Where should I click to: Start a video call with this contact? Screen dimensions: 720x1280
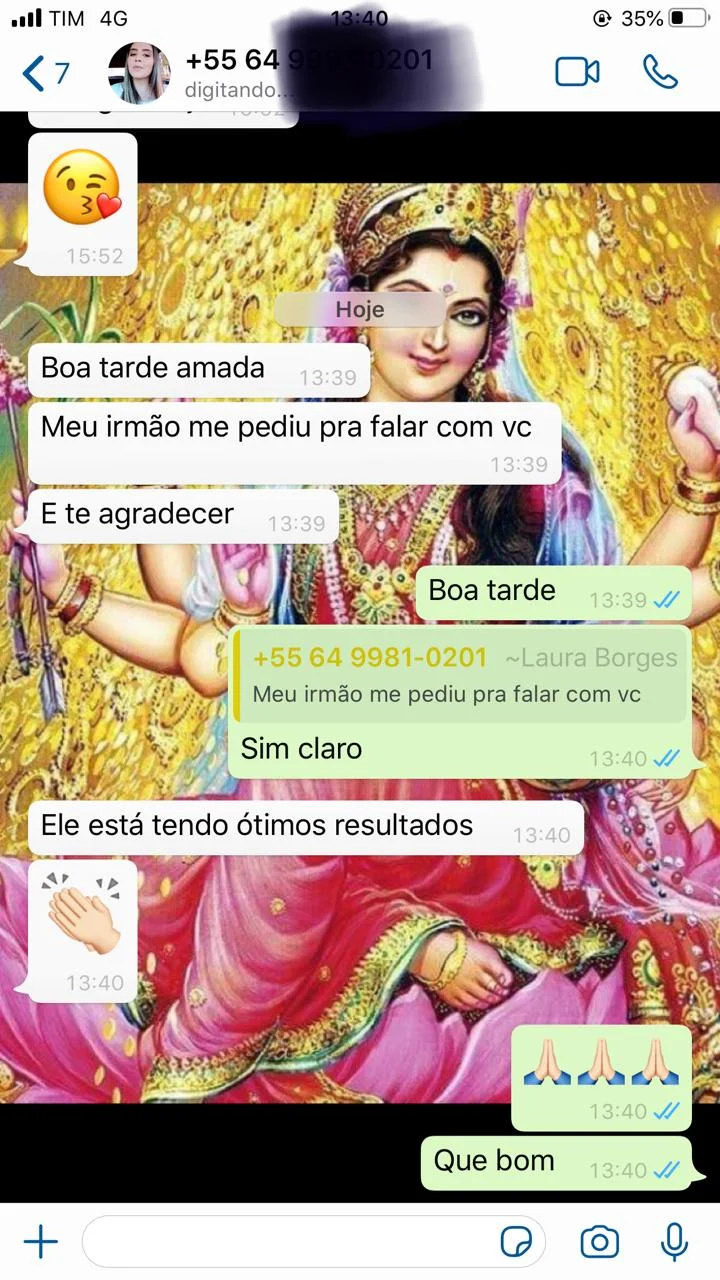coord(577,72)
